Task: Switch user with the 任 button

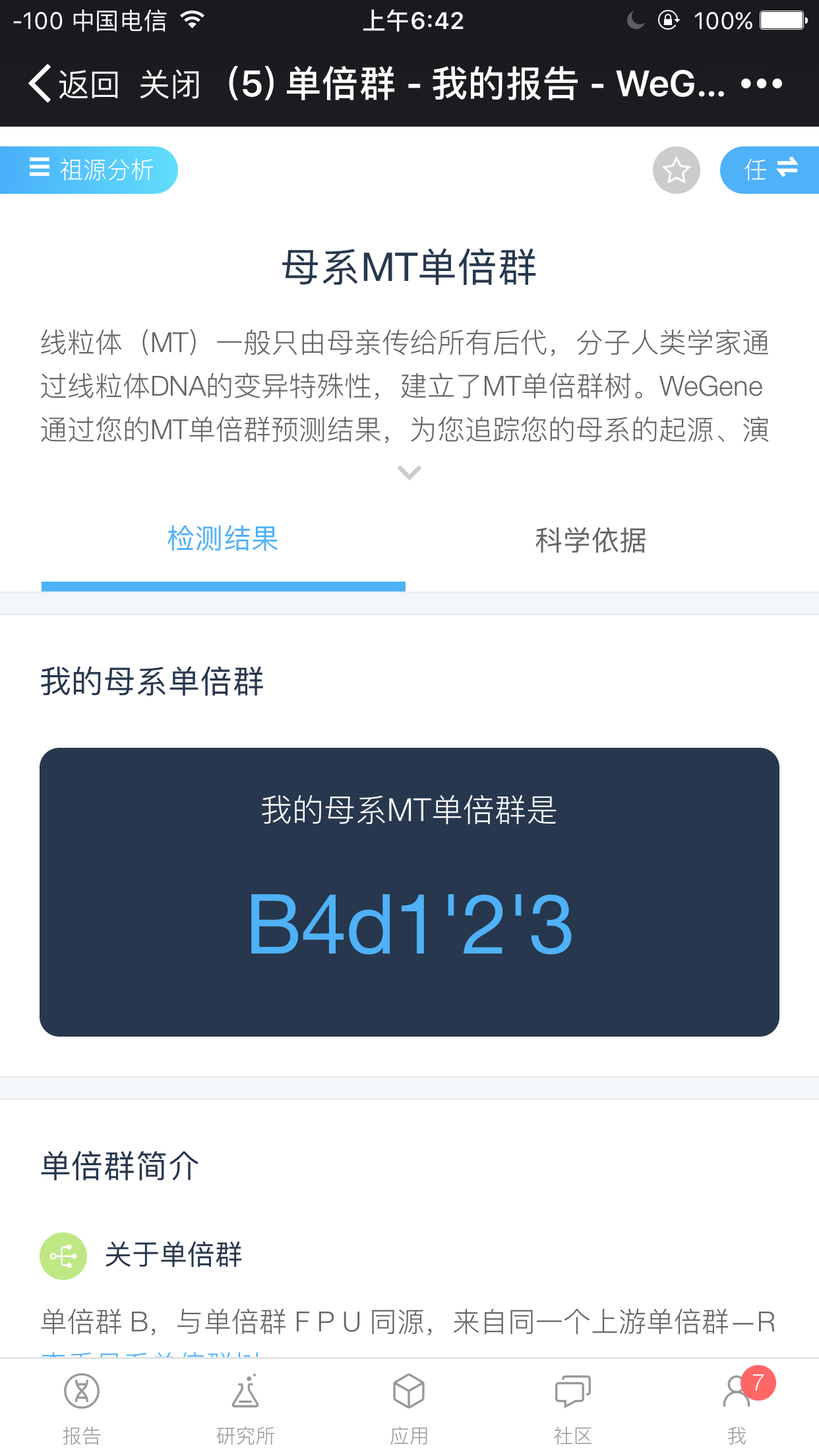Action: [770, 170]
